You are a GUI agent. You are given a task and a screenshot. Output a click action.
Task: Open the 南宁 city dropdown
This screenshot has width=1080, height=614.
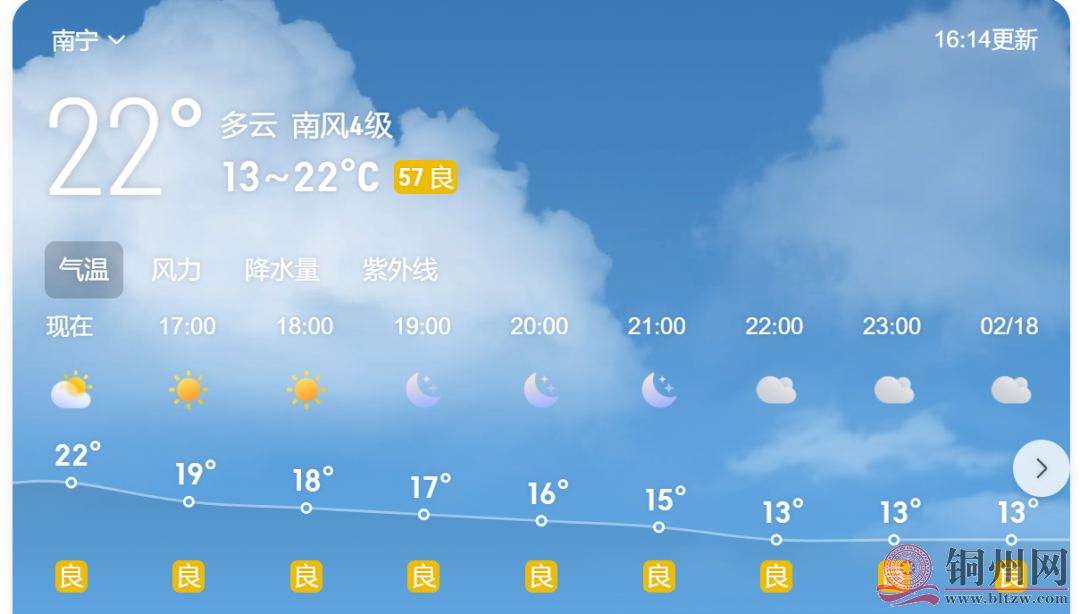point(88,41)
